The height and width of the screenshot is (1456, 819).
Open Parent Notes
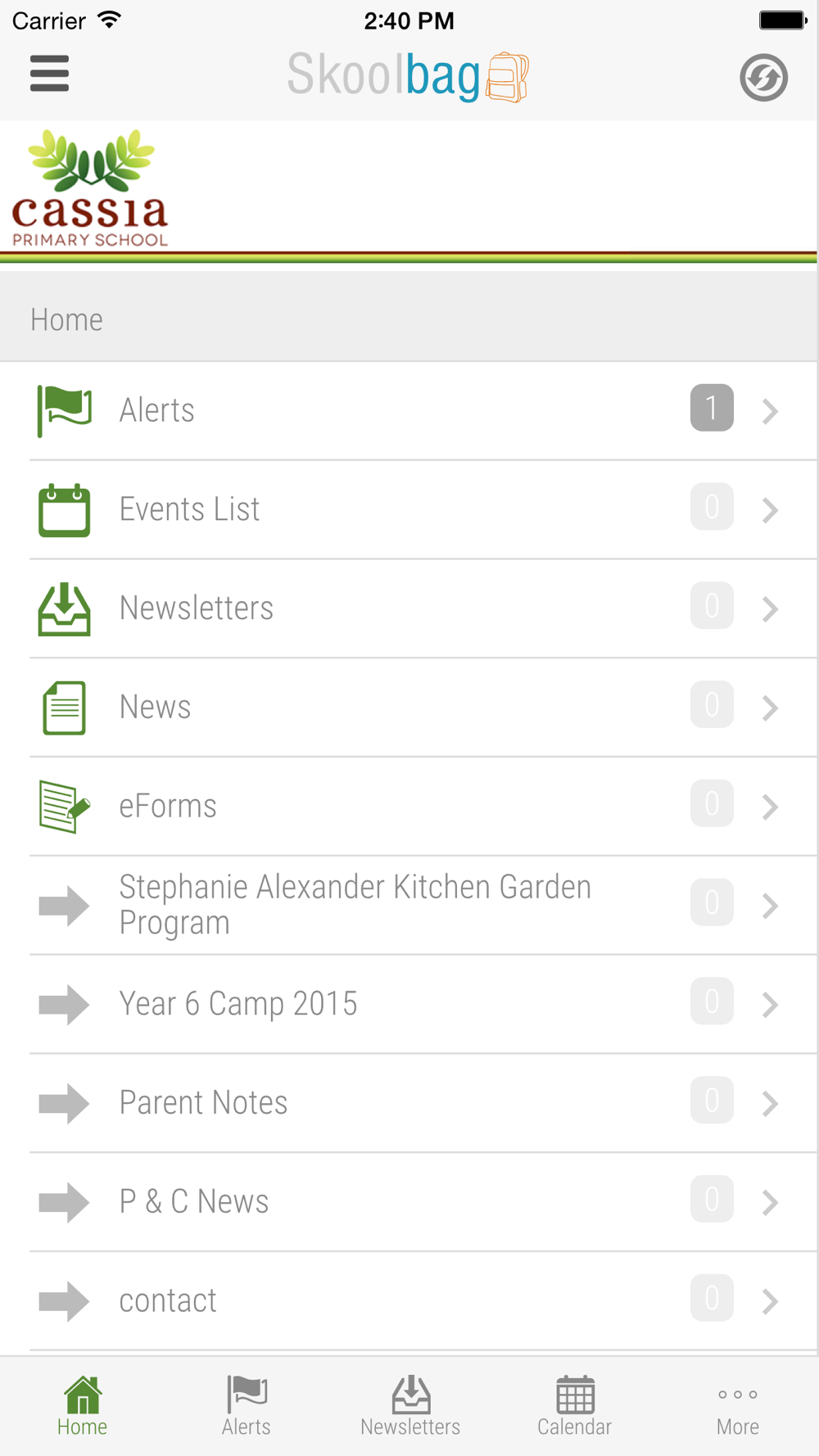pyautogui.click(x=409, y=1103)
